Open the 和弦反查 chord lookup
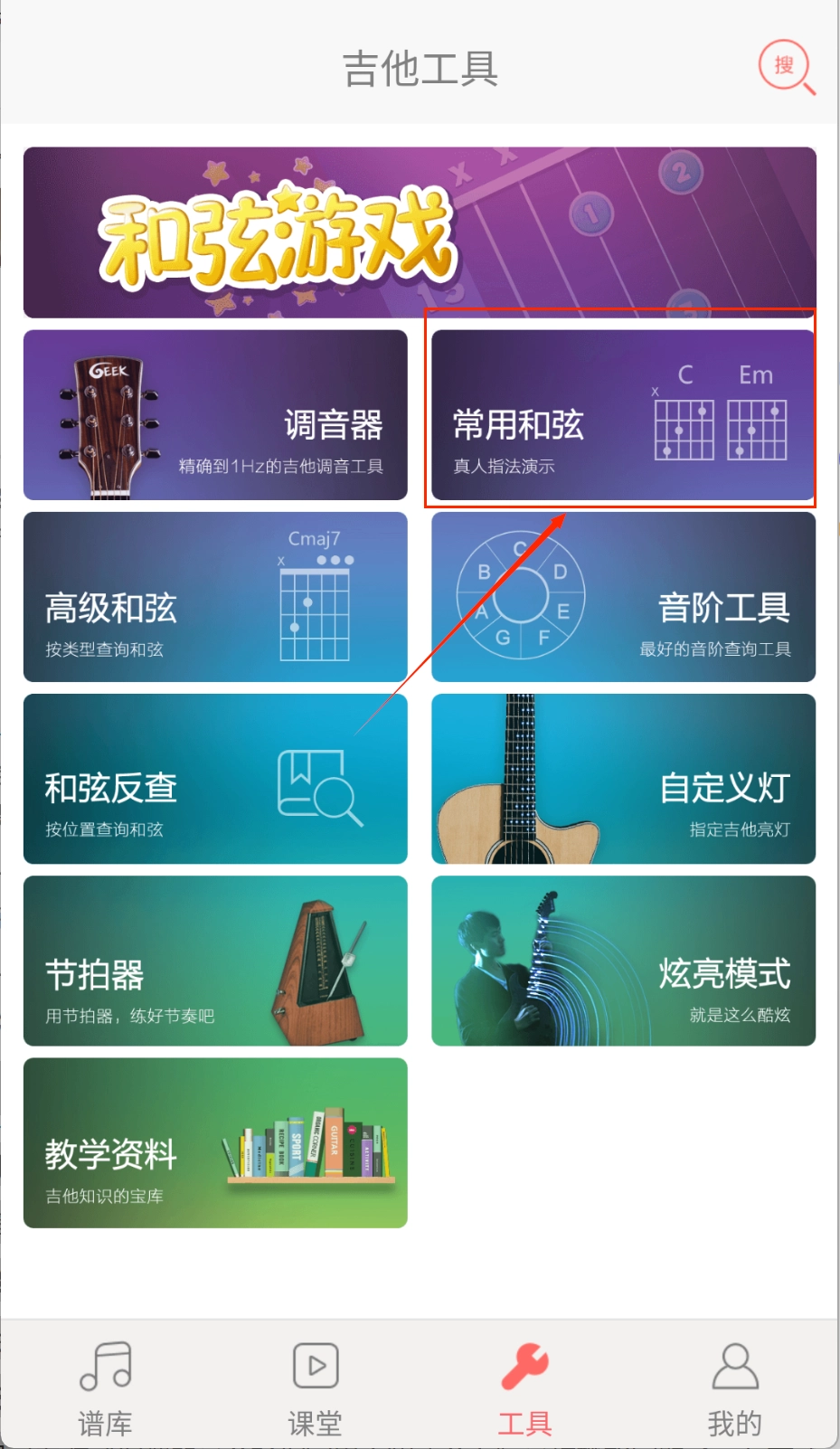The height and width of the screenshot is (1449, 840). pos(215,779)
